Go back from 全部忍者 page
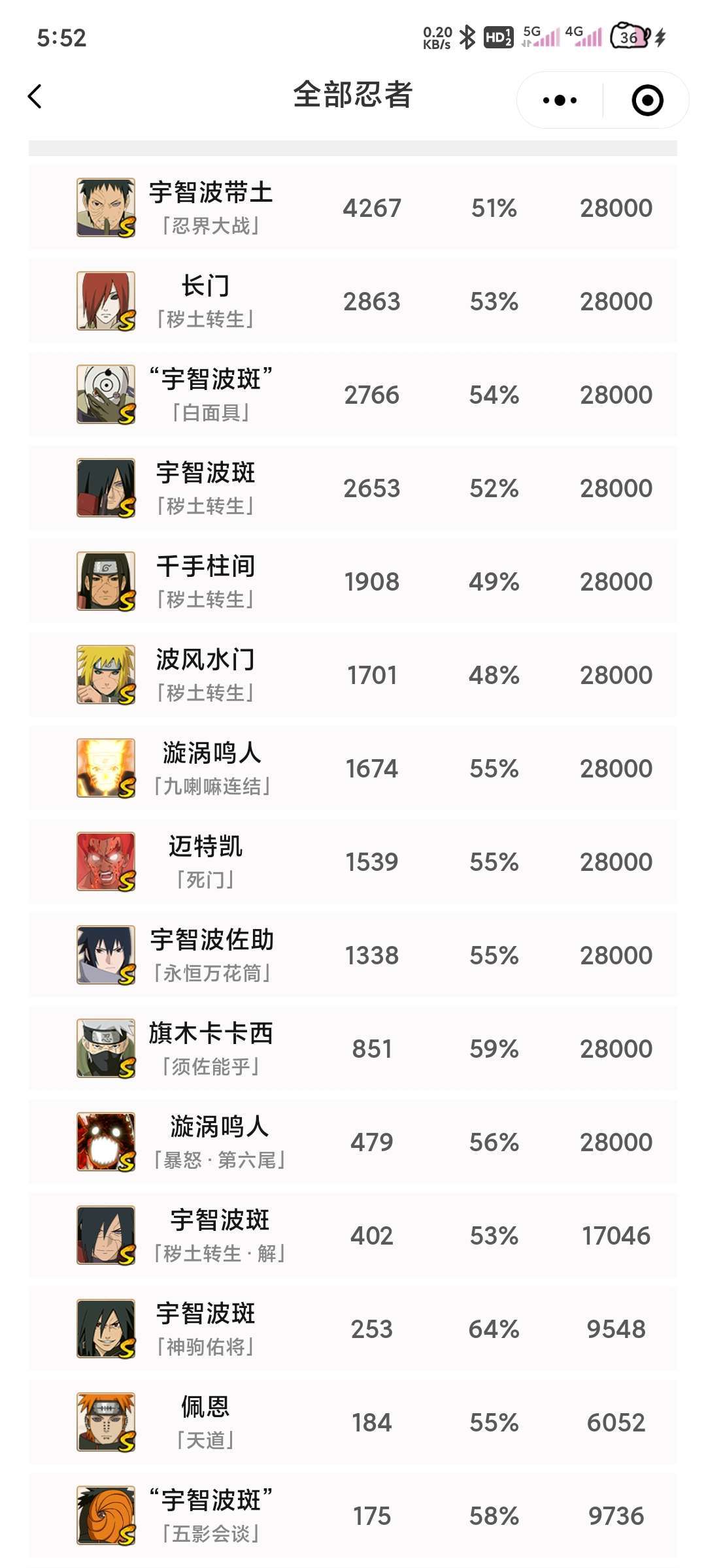Image resolution: width=706 pixels, height=1568 pixels. pyautogui.click(x=35, y=97)
